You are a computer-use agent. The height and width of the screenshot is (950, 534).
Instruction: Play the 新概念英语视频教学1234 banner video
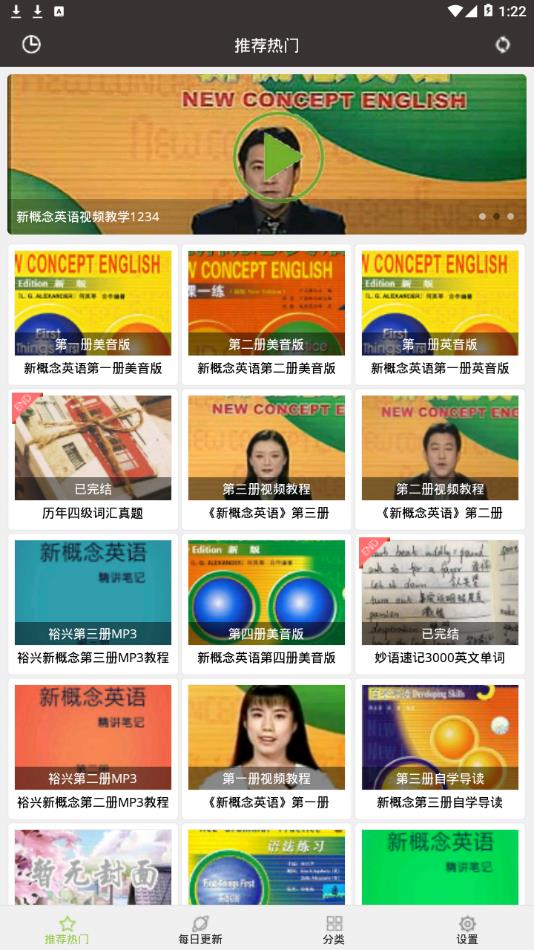click(x=278, y=157)
